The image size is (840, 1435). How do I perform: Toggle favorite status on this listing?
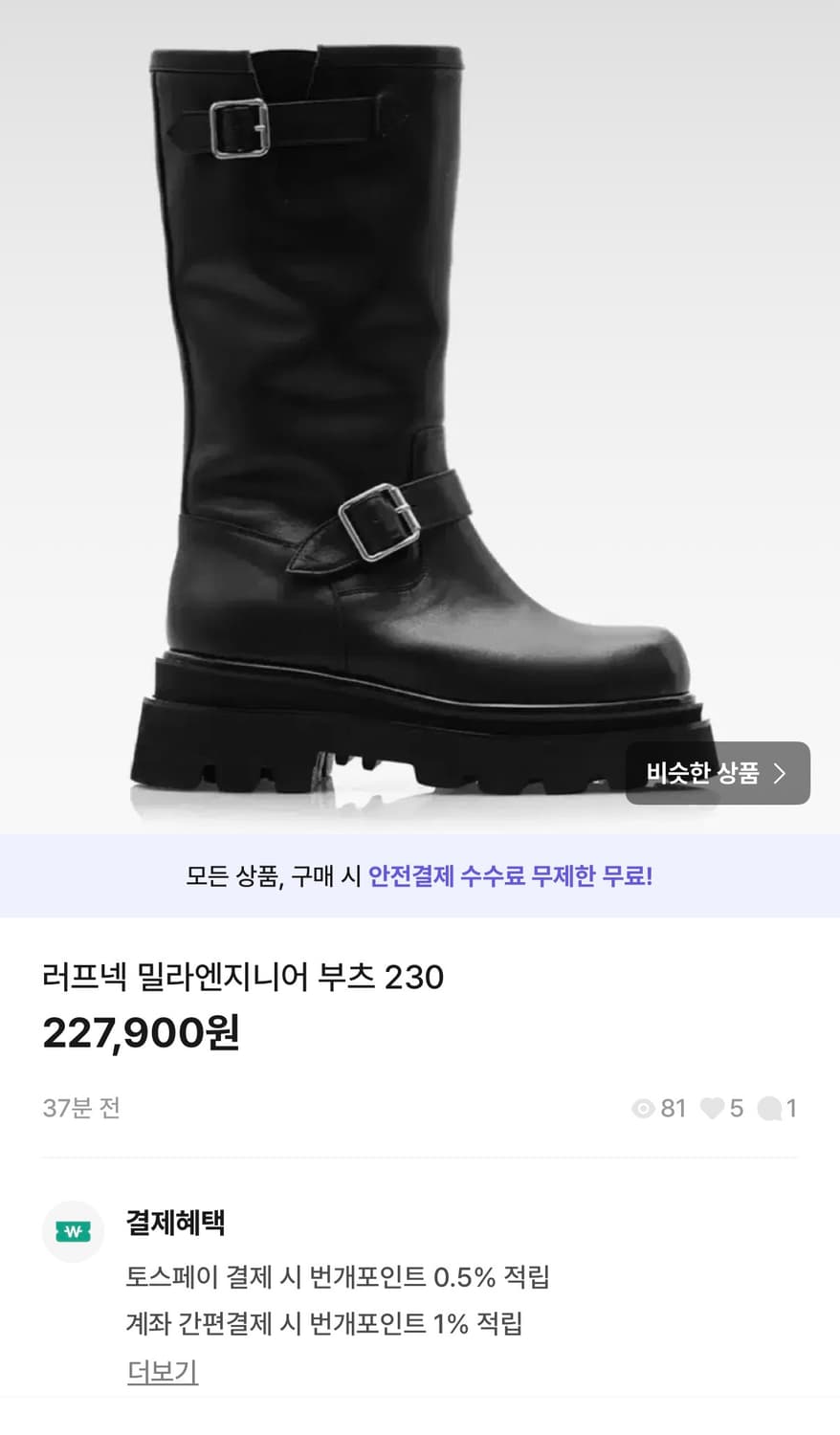click(712, 1109)
